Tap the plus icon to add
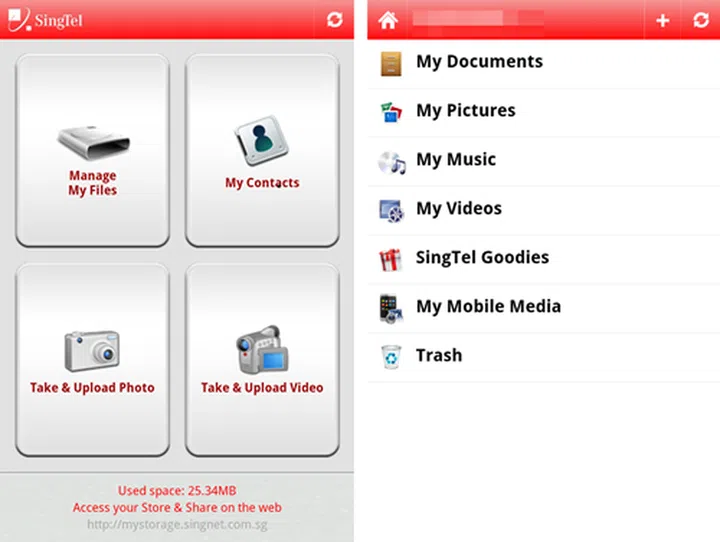The image size is (720, 542). point(662,20)
